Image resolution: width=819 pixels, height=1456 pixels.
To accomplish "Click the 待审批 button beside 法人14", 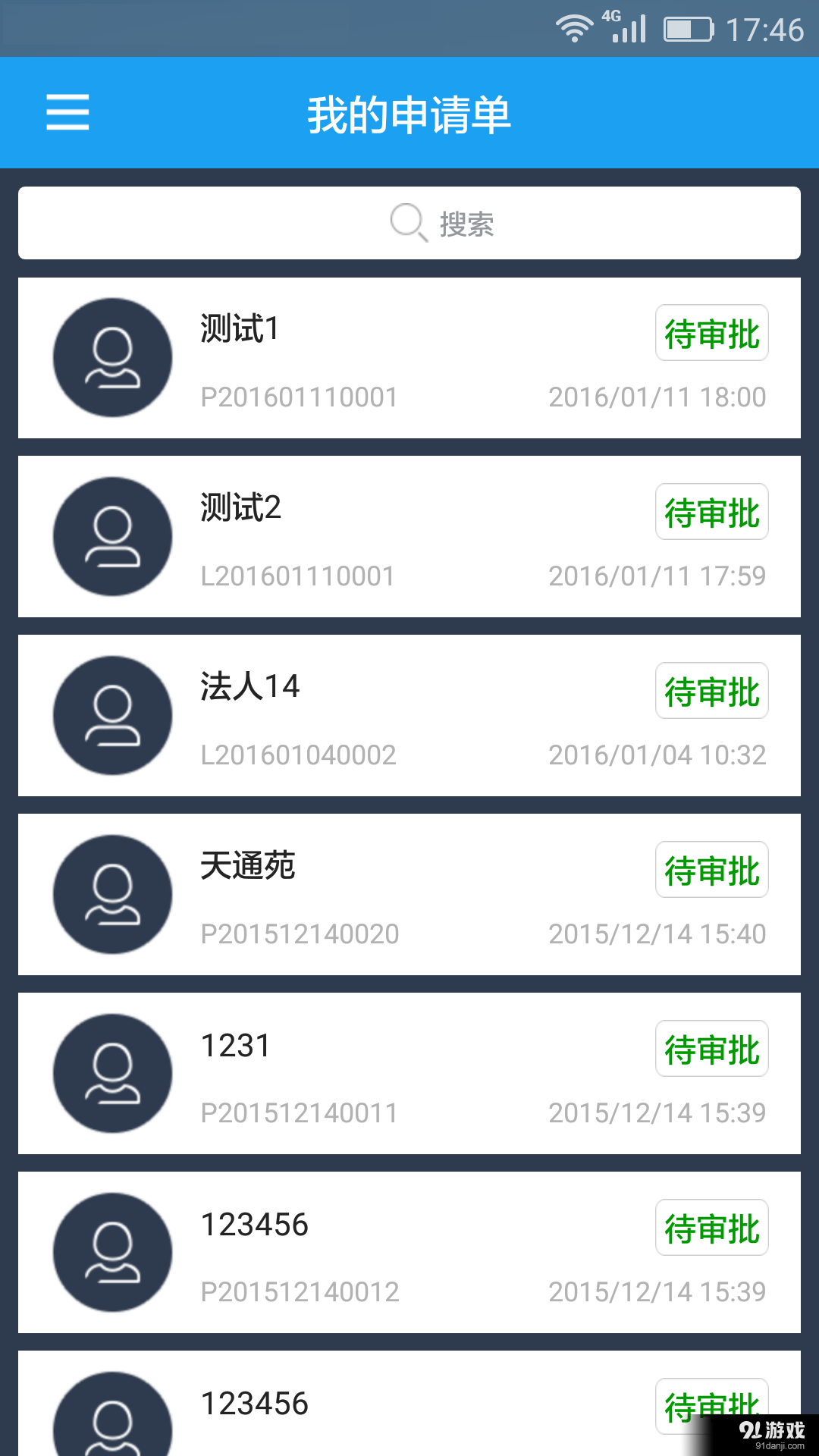I will 711,690.
